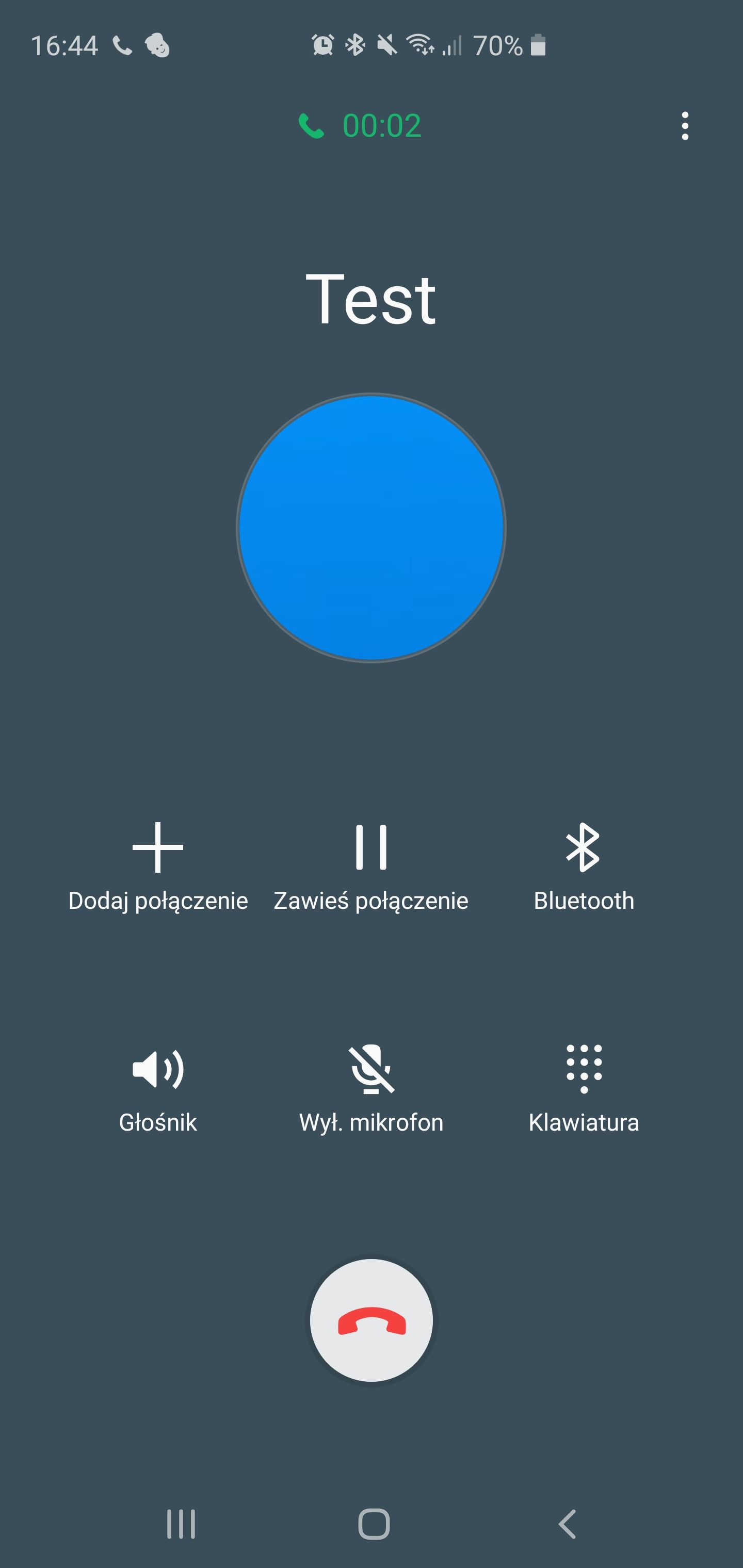Screen dimensions: 743x1568
Task: Open recent apps from the navigation bar
Action: 181,1525
